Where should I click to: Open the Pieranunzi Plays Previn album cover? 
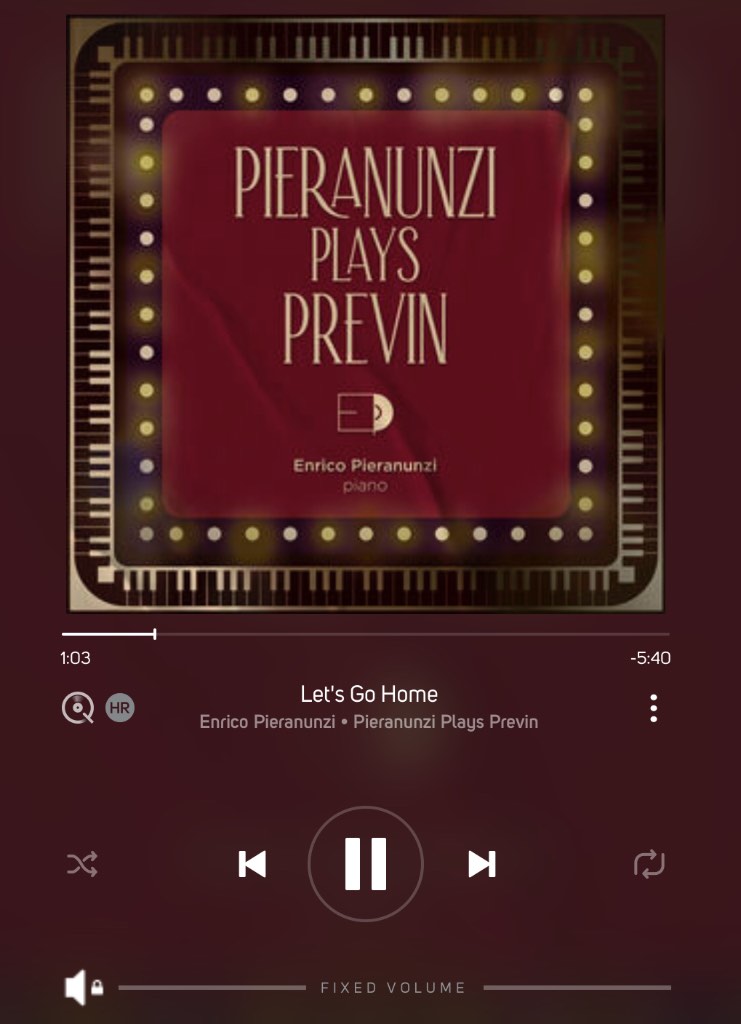pyautogui.click(x=366, y=313)
